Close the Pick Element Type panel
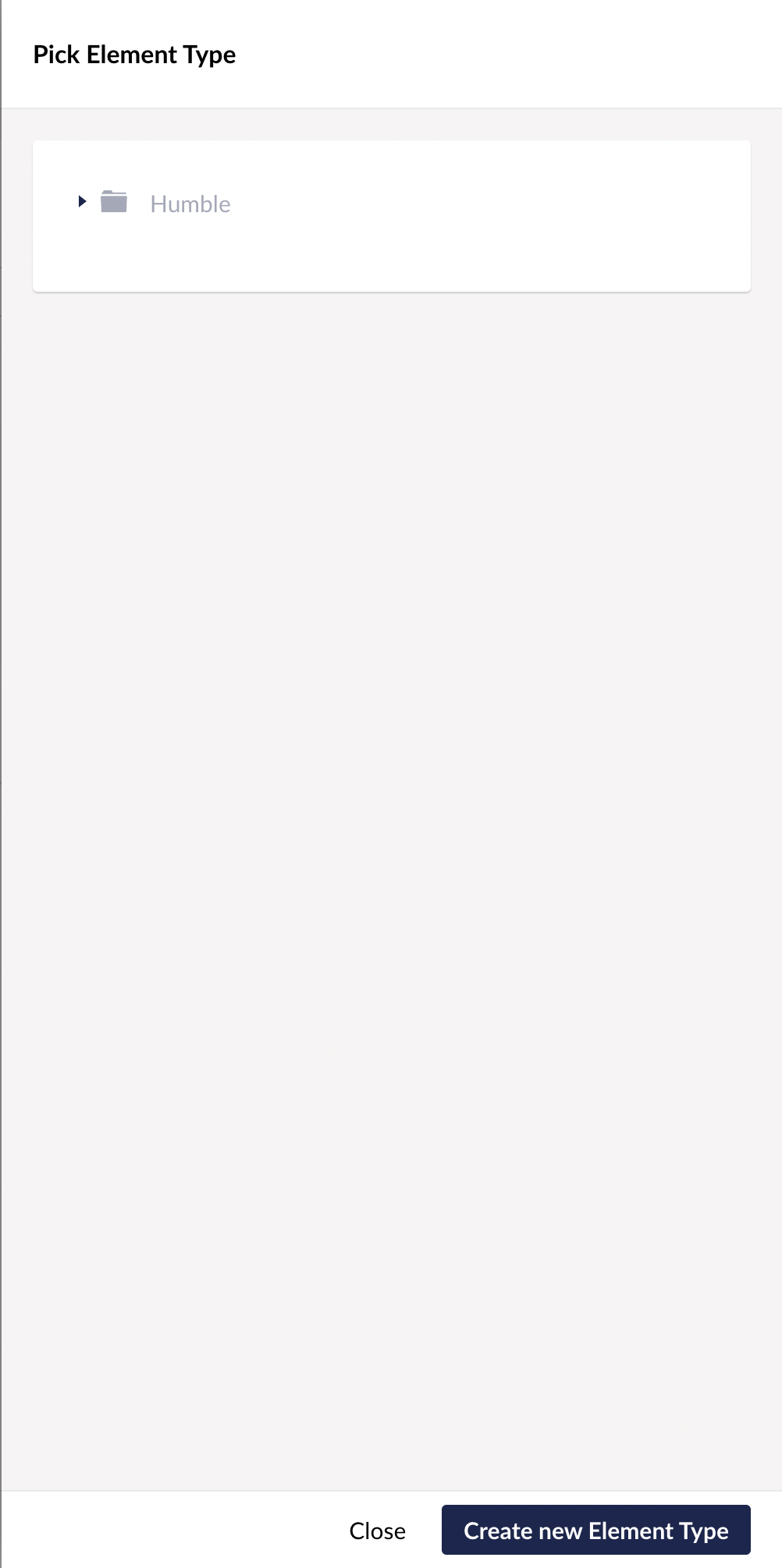 [377, 1531]
